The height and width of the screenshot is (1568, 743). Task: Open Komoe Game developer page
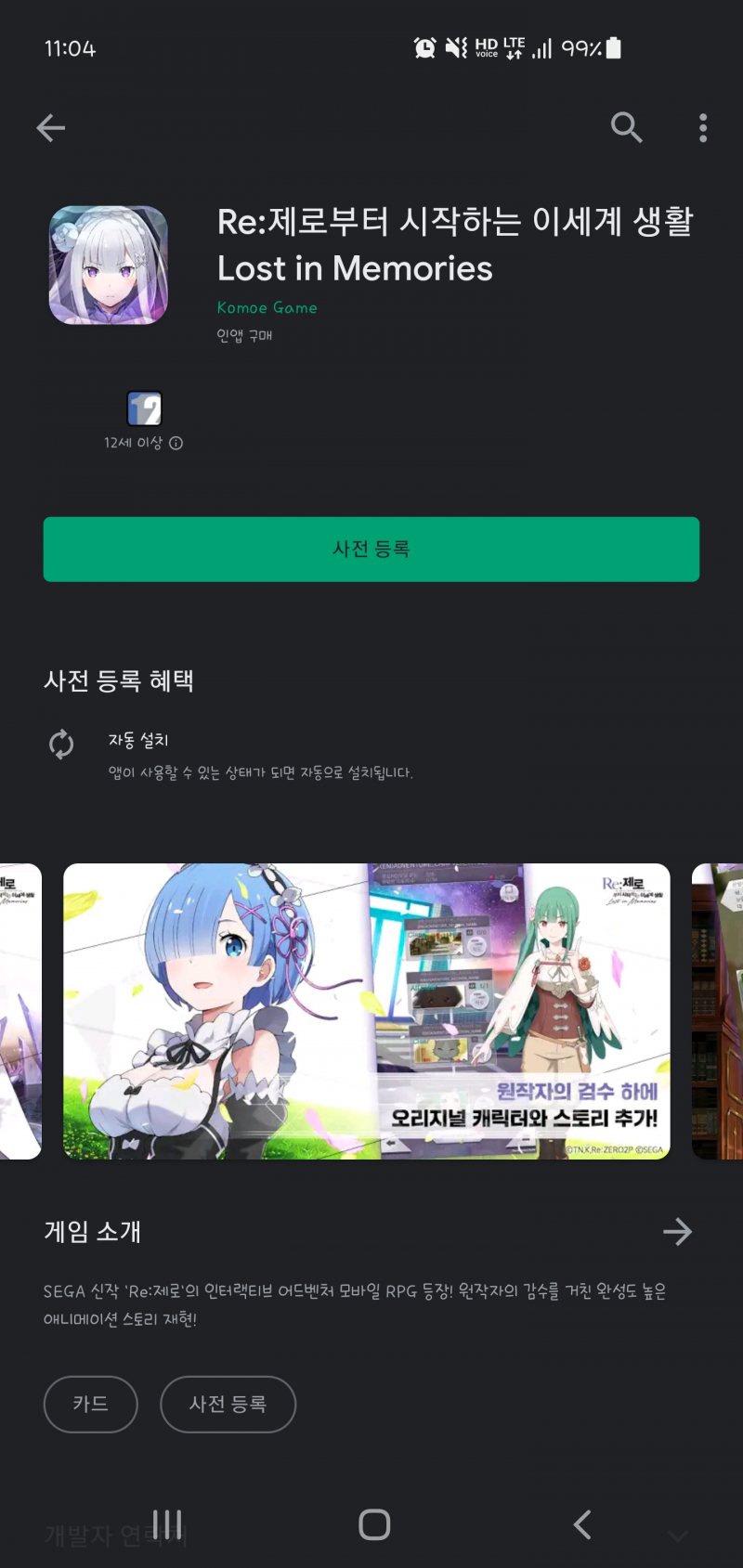pyautogui.click(x=267, y=307)
